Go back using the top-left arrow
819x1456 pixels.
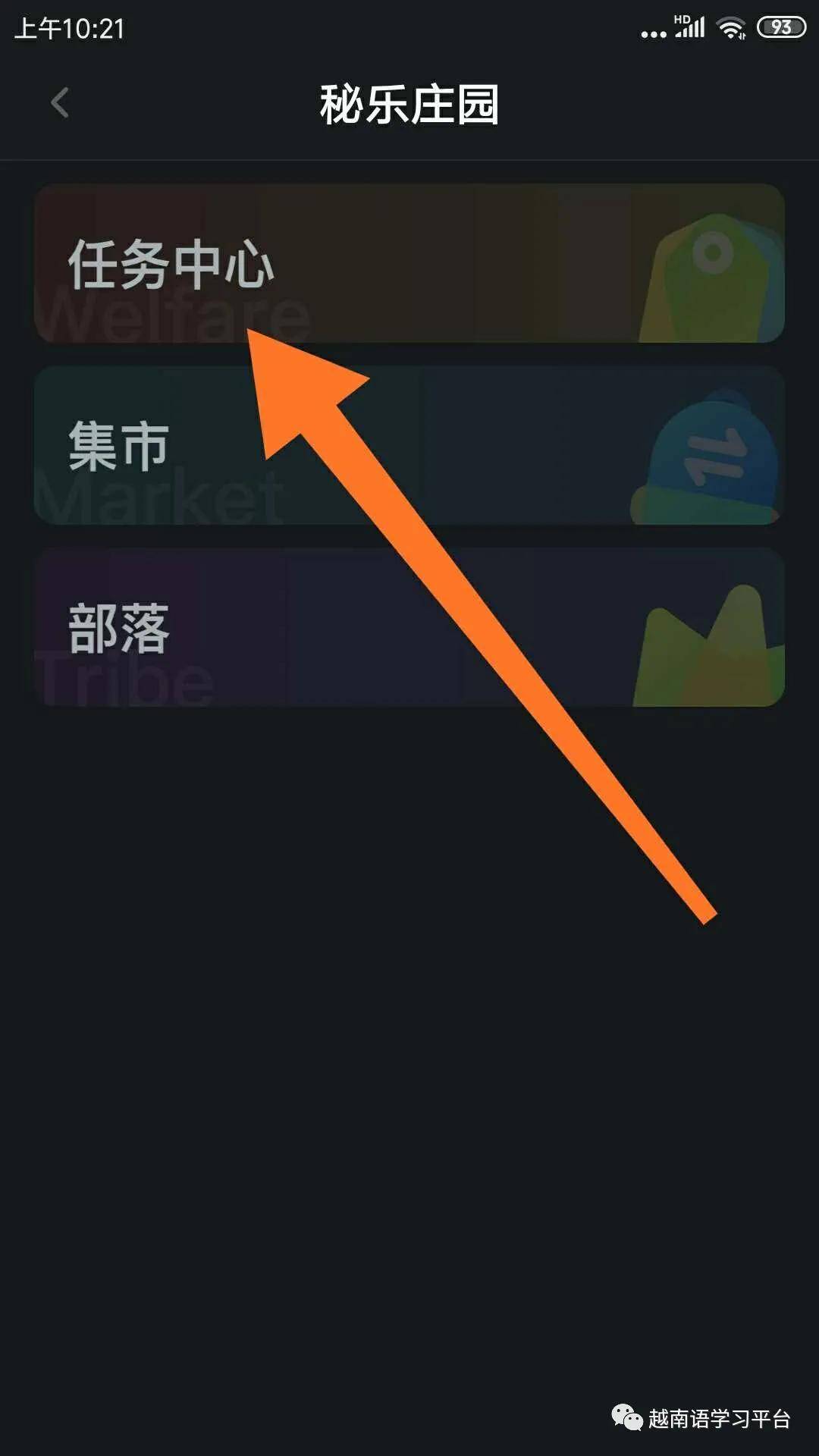point(60,103)
